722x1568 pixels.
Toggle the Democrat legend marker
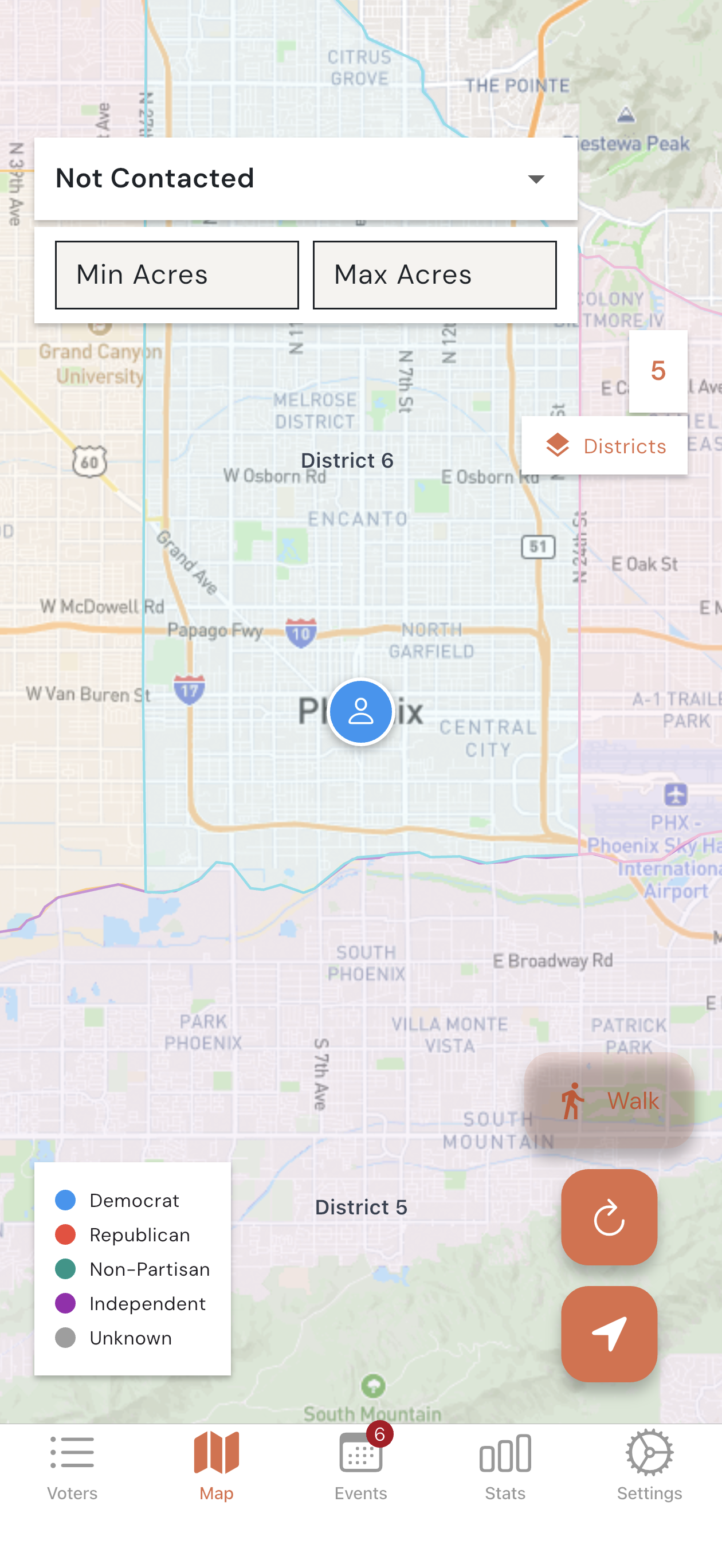tap(65, 1199)
